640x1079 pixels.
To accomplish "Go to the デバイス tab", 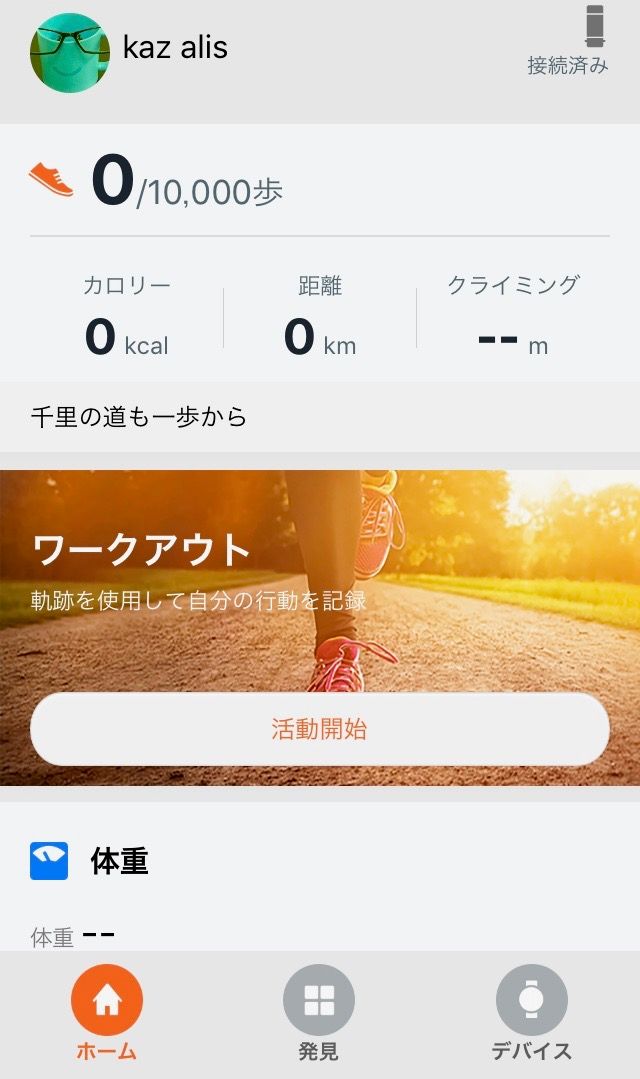I will [532, 1011].
